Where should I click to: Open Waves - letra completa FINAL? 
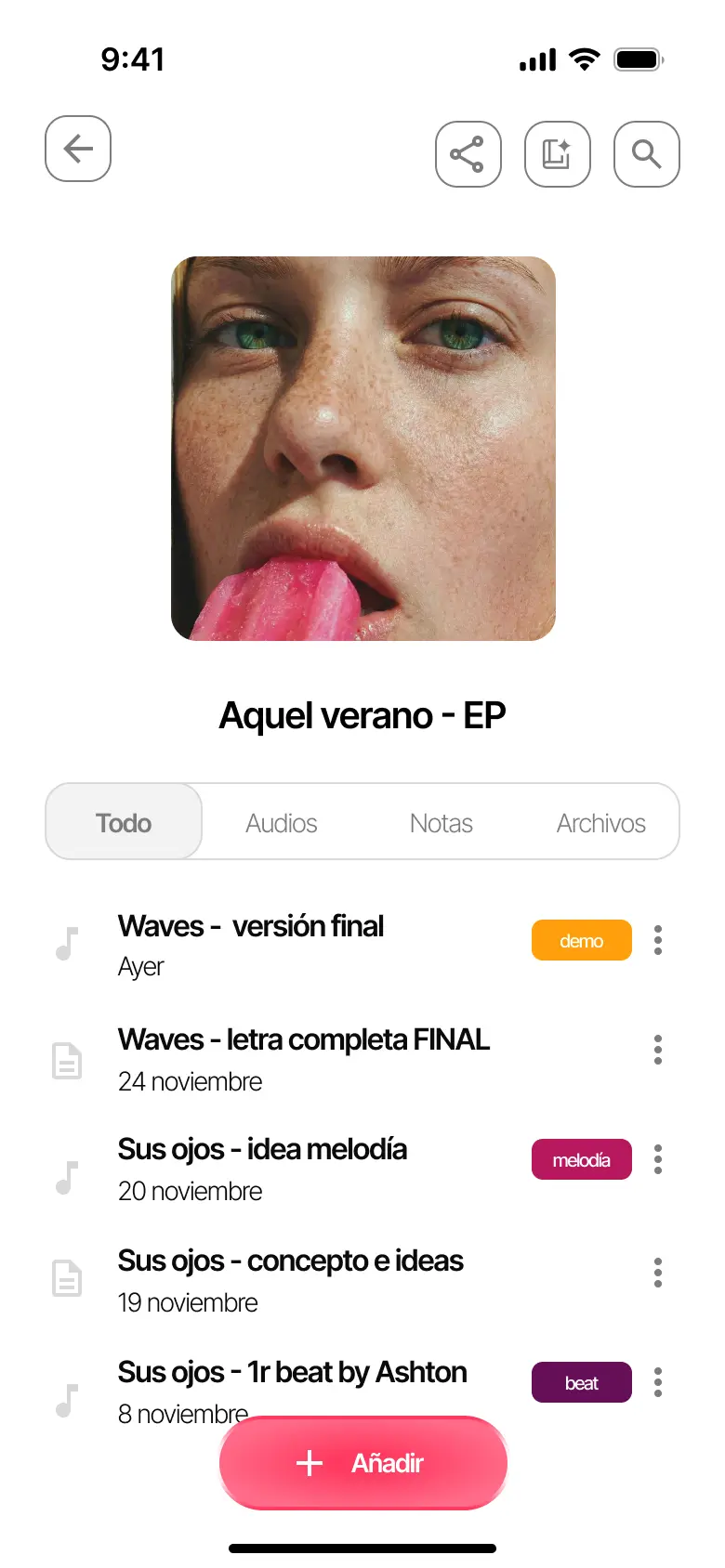[x=303, y=1040]
